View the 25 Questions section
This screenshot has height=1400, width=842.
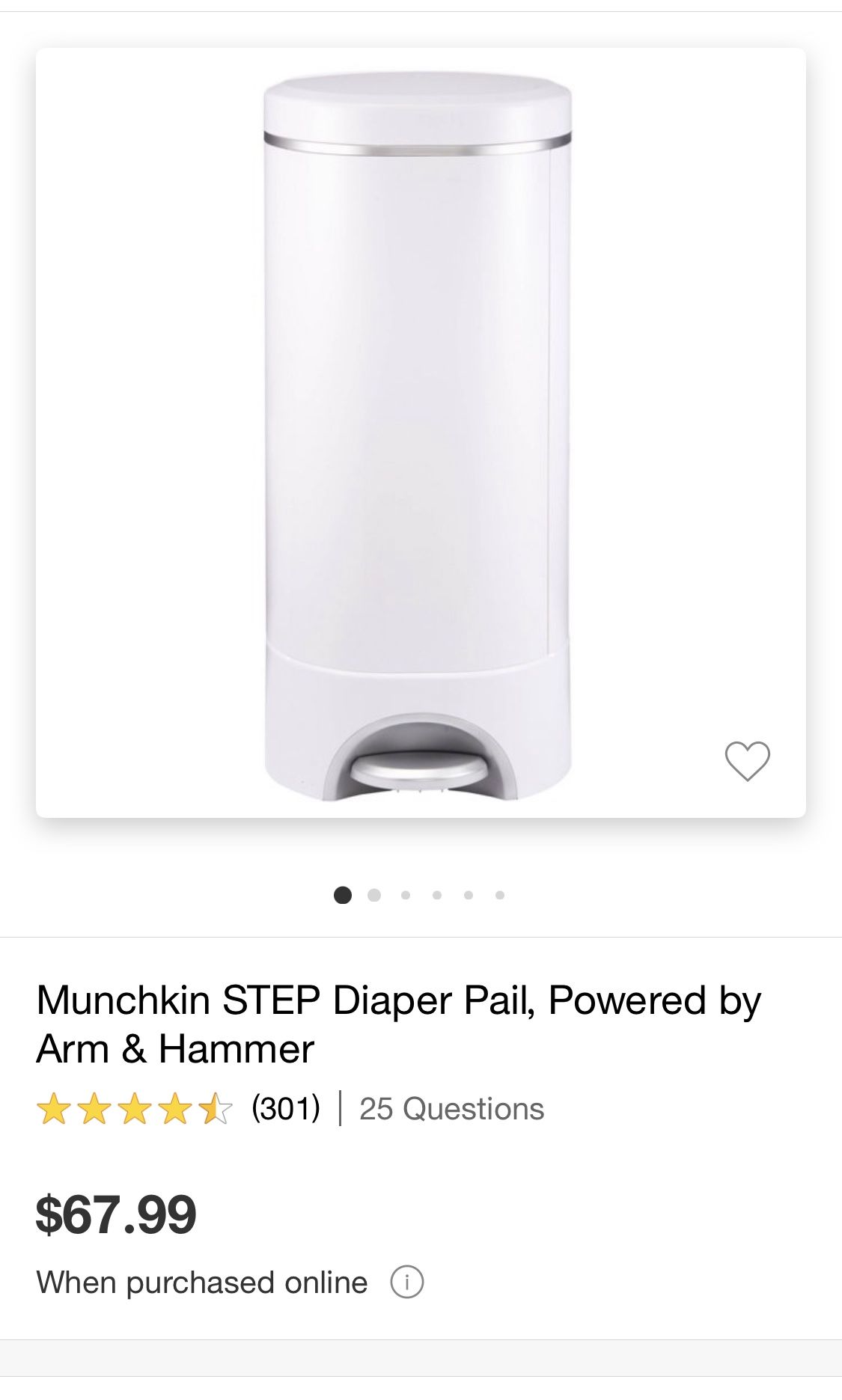click(x=451, y=1109)
